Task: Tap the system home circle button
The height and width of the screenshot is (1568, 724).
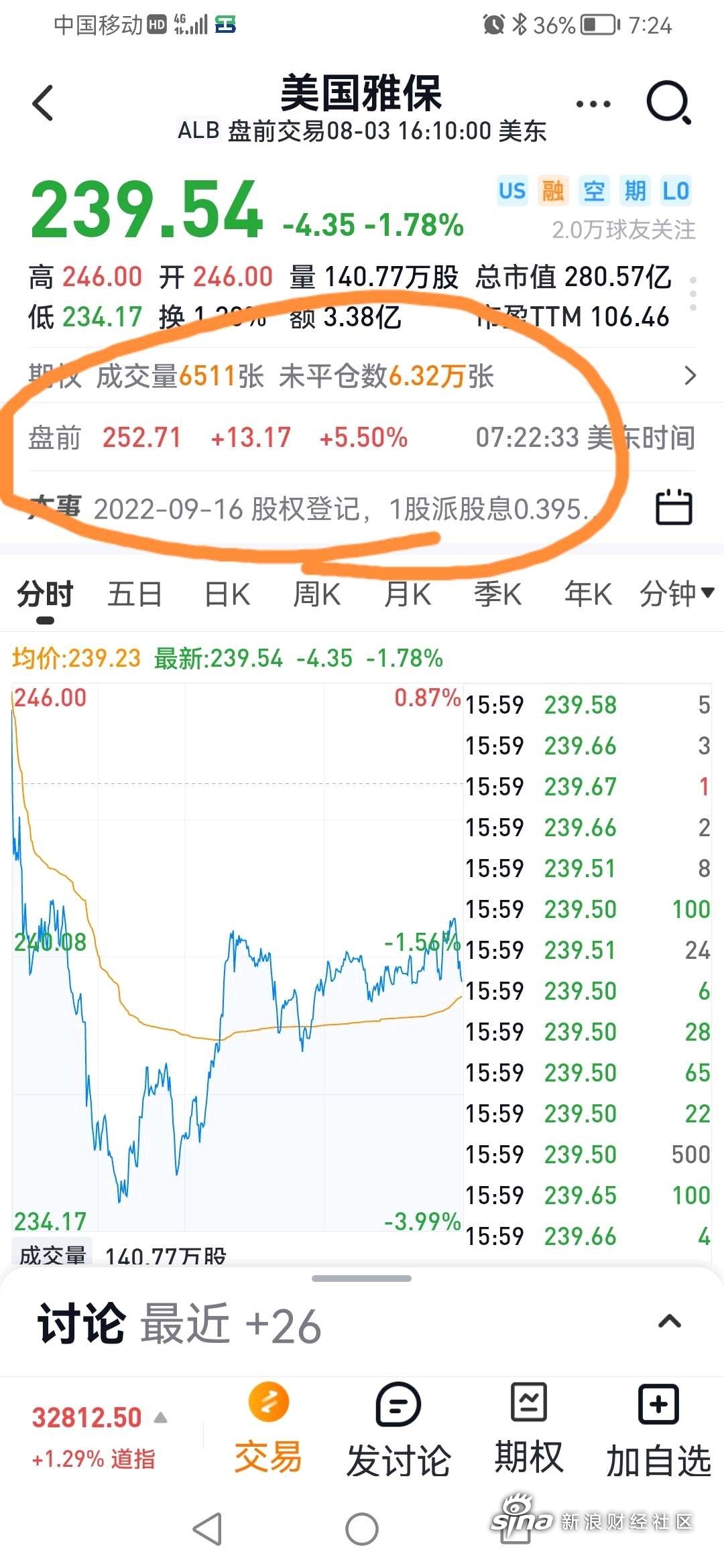Action: pos(362,1529)
